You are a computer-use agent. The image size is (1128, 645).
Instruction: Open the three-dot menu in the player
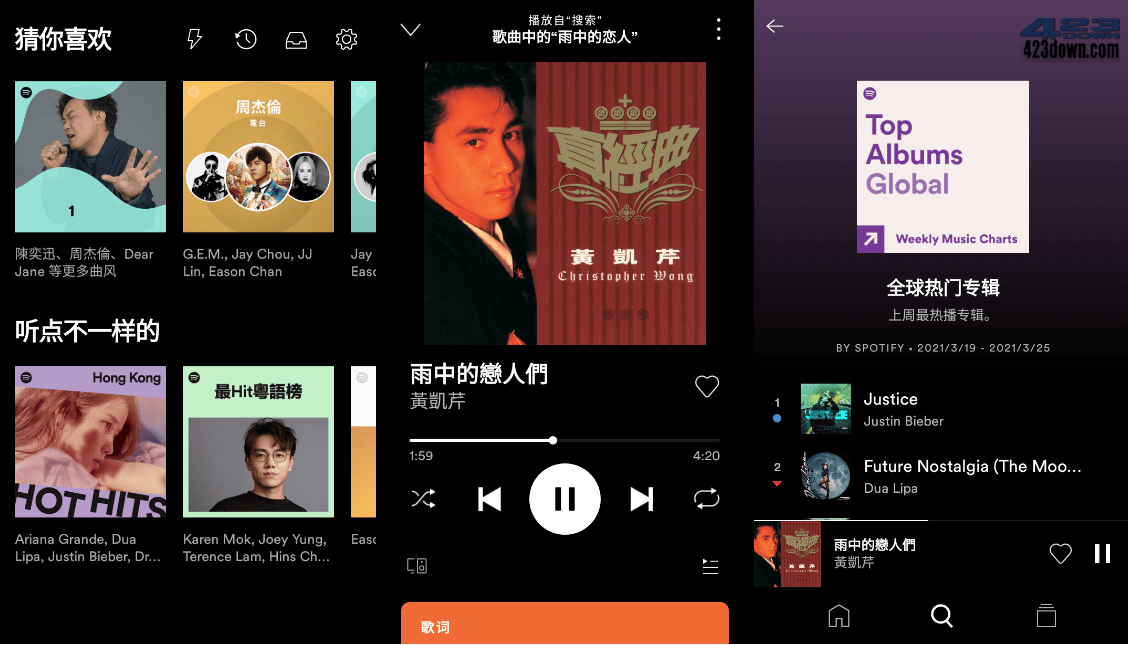718,29
